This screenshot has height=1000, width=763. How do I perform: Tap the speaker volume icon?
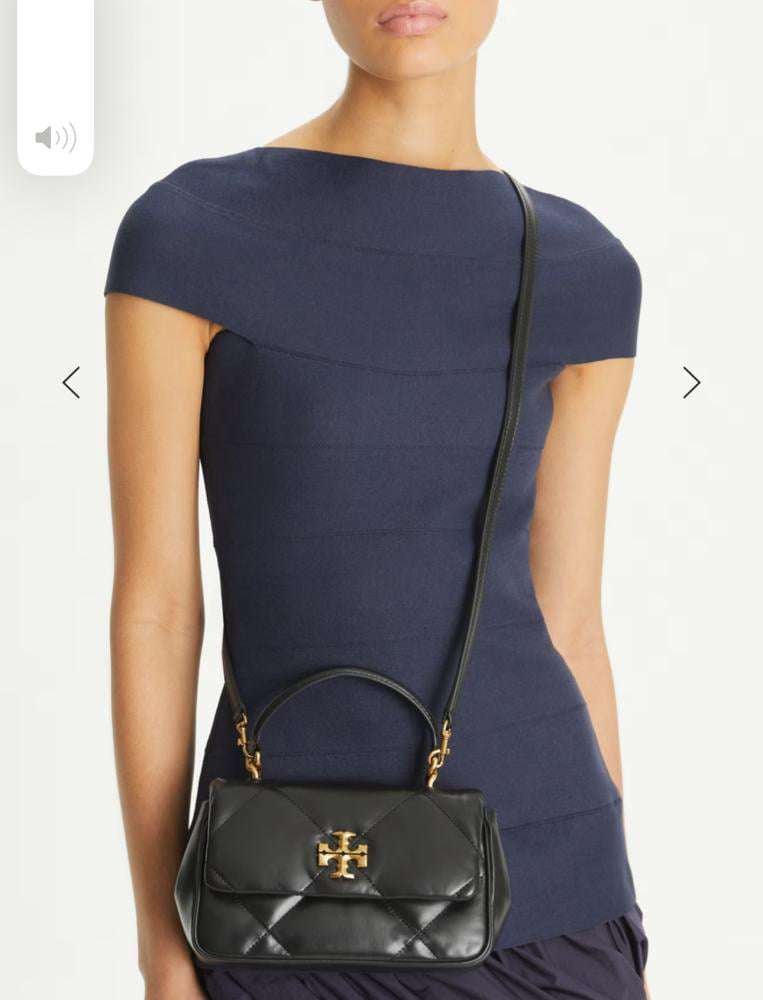[55, 138]
